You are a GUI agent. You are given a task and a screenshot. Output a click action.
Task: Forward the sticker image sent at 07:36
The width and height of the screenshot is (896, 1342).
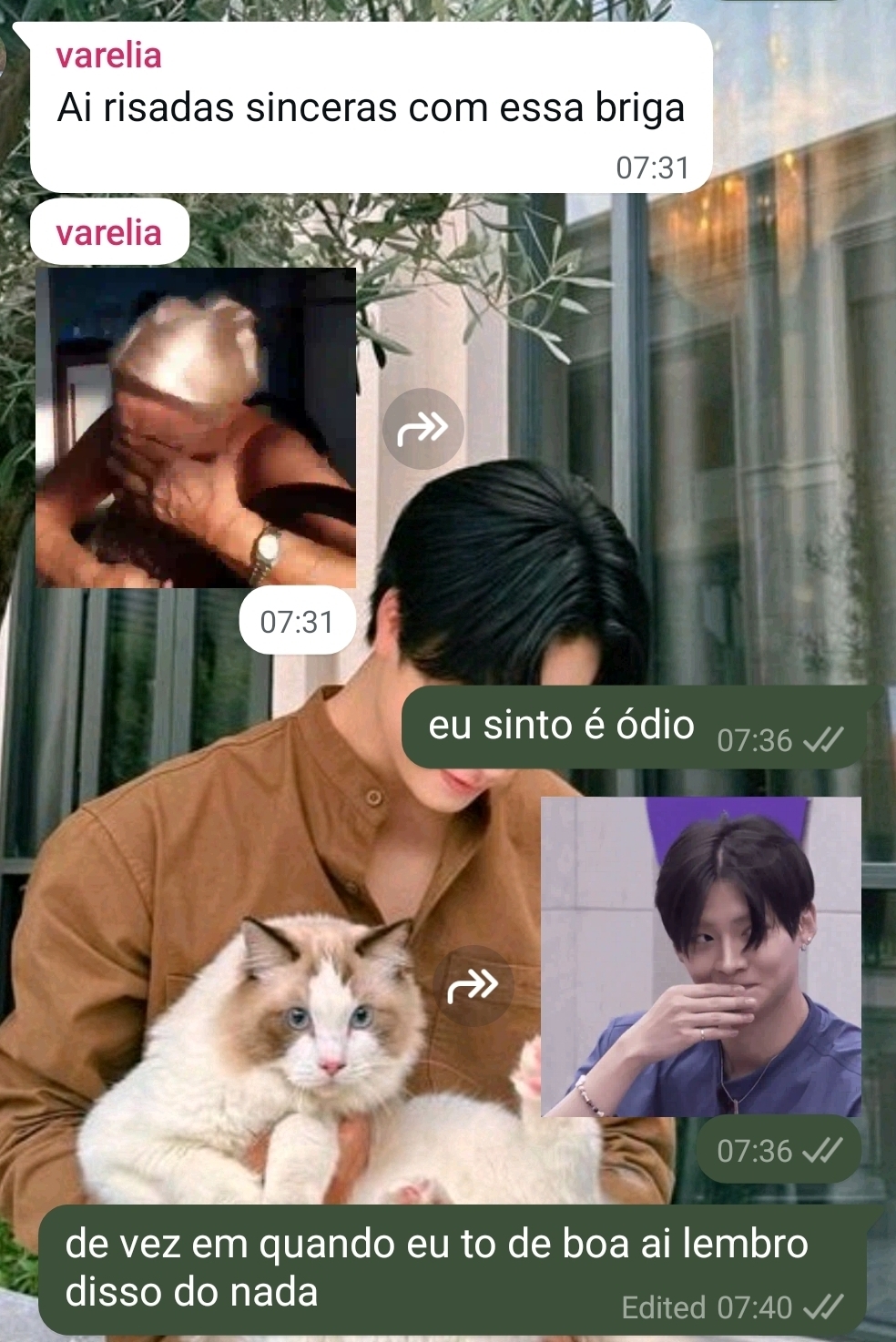[x=473, y=985]
